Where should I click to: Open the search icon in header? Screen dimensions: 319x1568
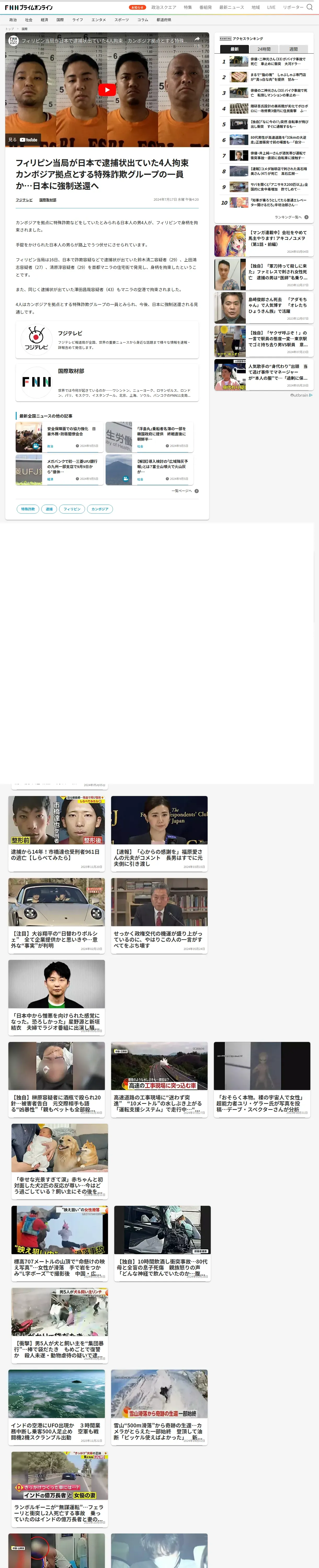(x=310, y=7)
